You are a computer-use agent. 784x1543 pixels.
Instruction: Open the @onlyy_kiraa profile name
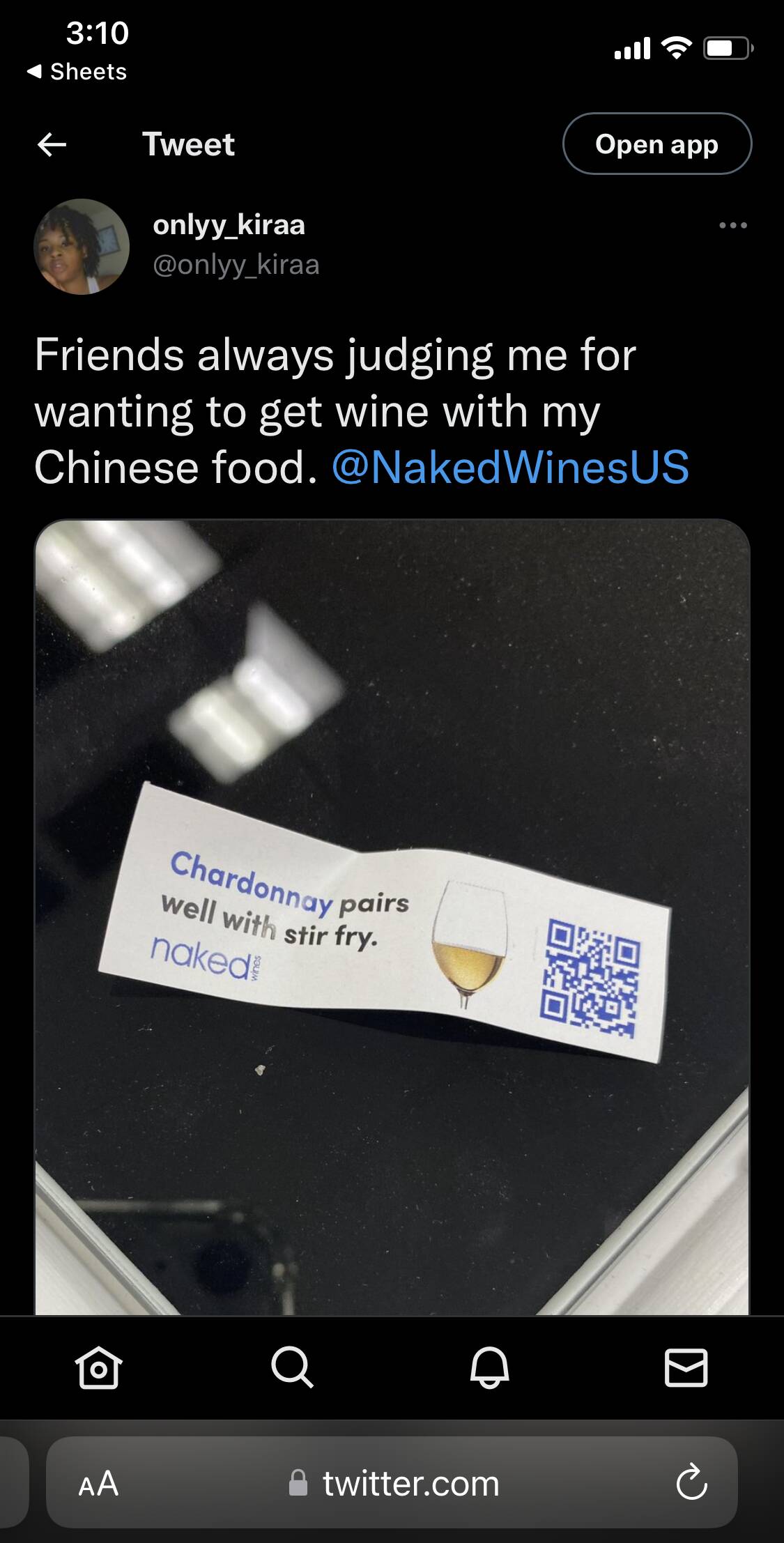(229, 226)
